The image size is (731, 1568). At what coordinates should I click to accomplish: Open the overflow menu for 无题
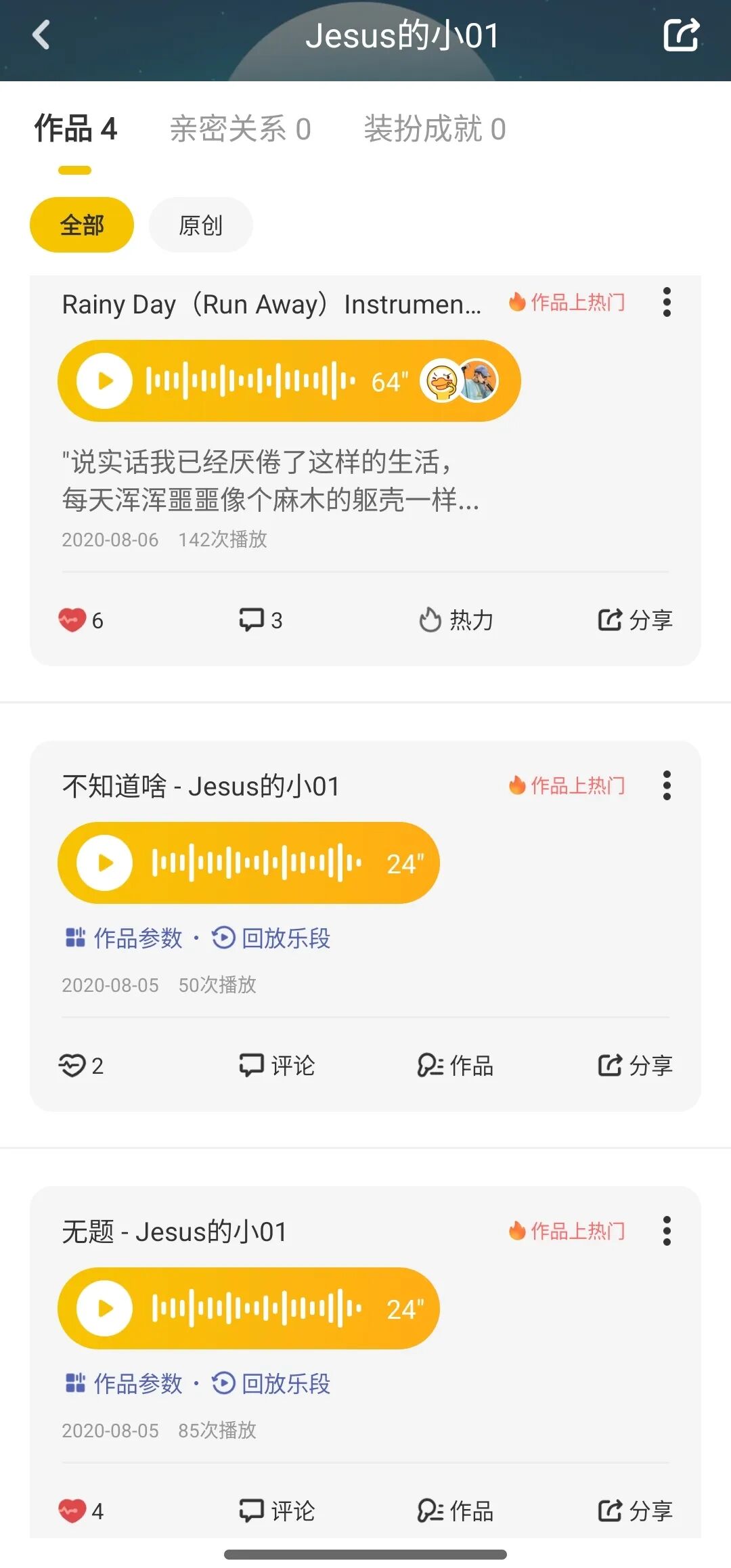click(667, 1232)
